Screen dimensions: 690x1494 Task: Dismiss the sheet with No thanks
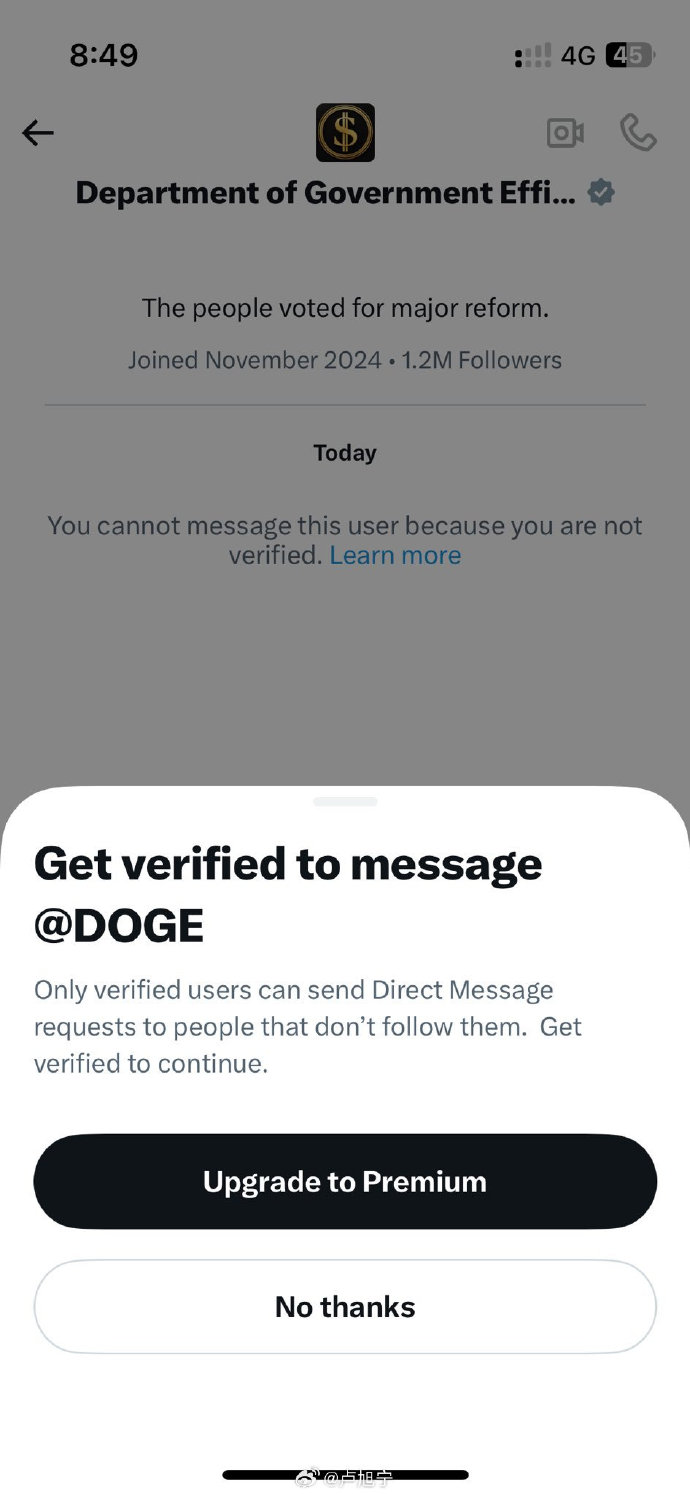[x=345, y=1306]
